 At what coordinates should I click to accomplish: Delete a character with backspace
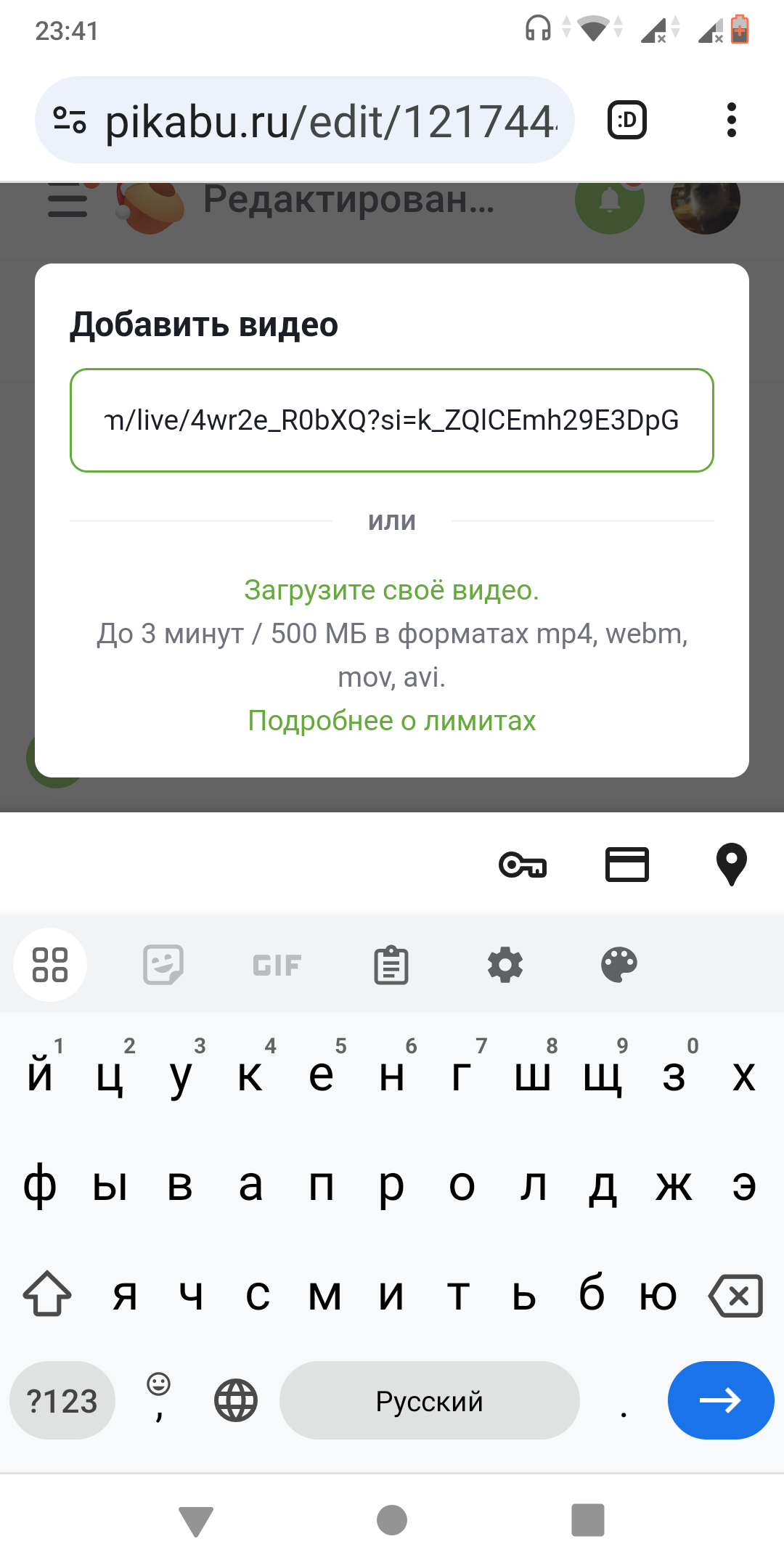[736, 1296]
